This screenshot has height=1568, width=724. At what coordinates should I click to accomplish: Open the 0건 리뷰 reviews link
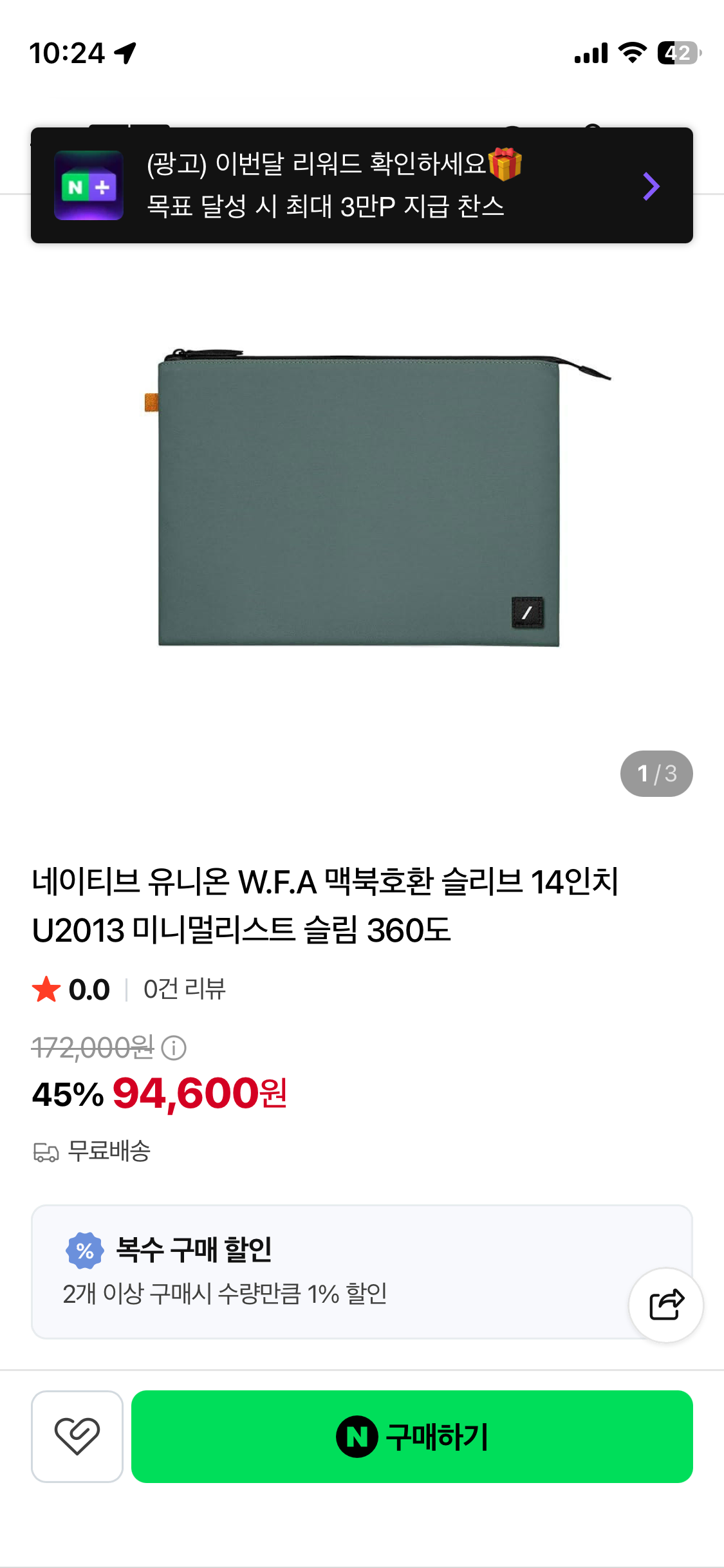click(x=185, y=989)
